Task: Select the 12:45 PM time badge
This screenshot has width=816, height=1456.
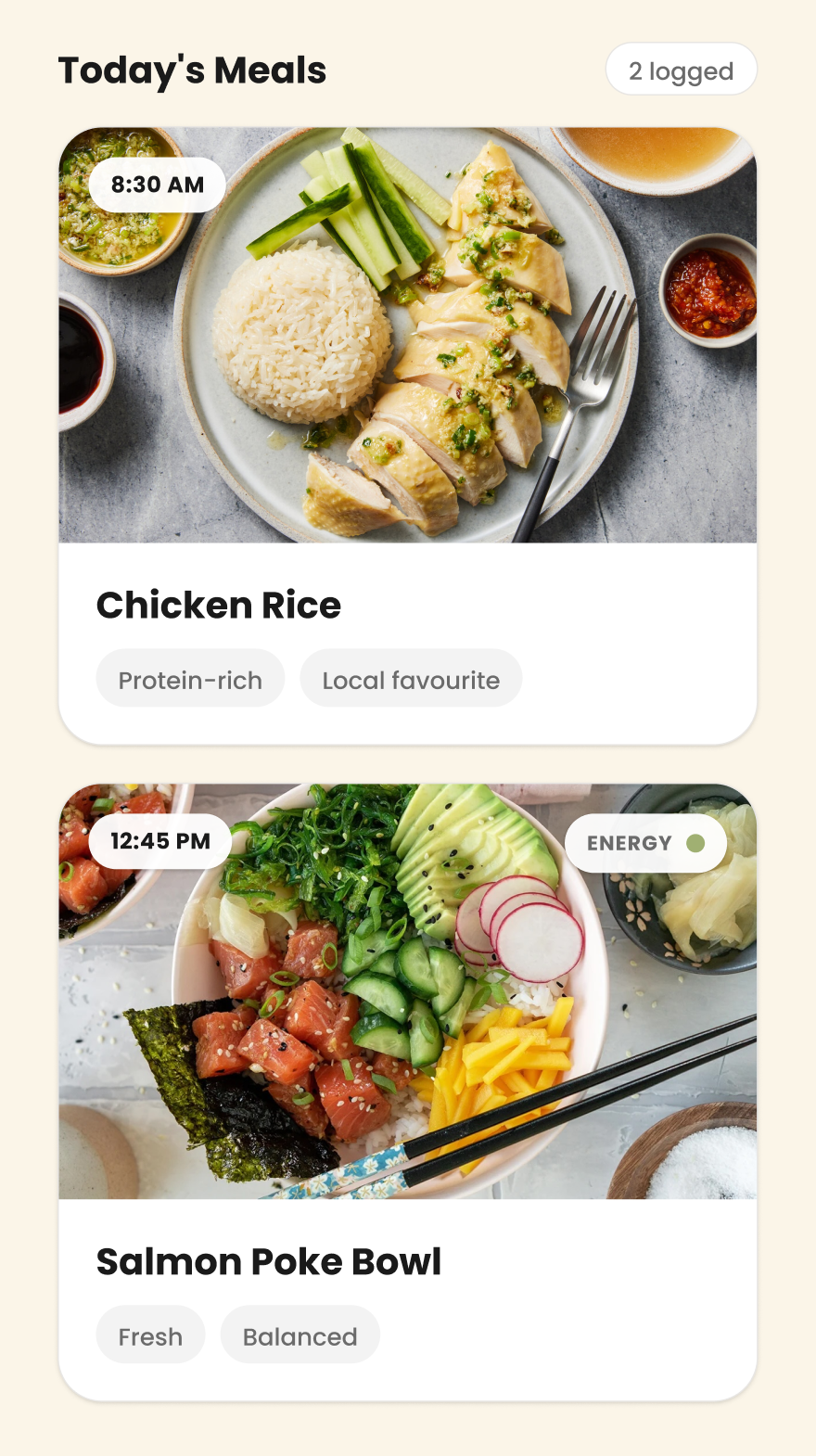Action: click(x=160, y=840)
